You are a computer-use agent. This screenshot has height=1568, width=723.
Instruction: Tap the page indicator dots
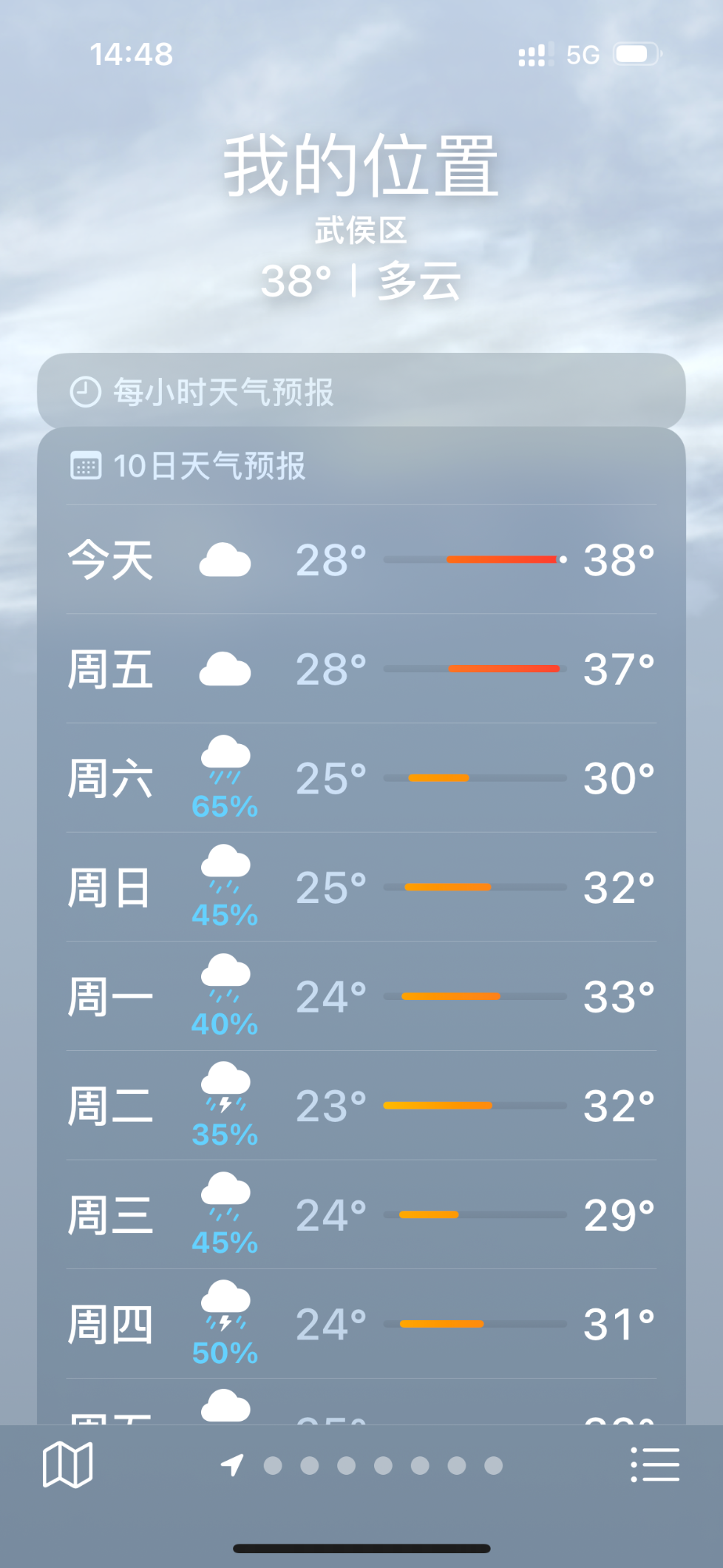tap(362, 1465)
